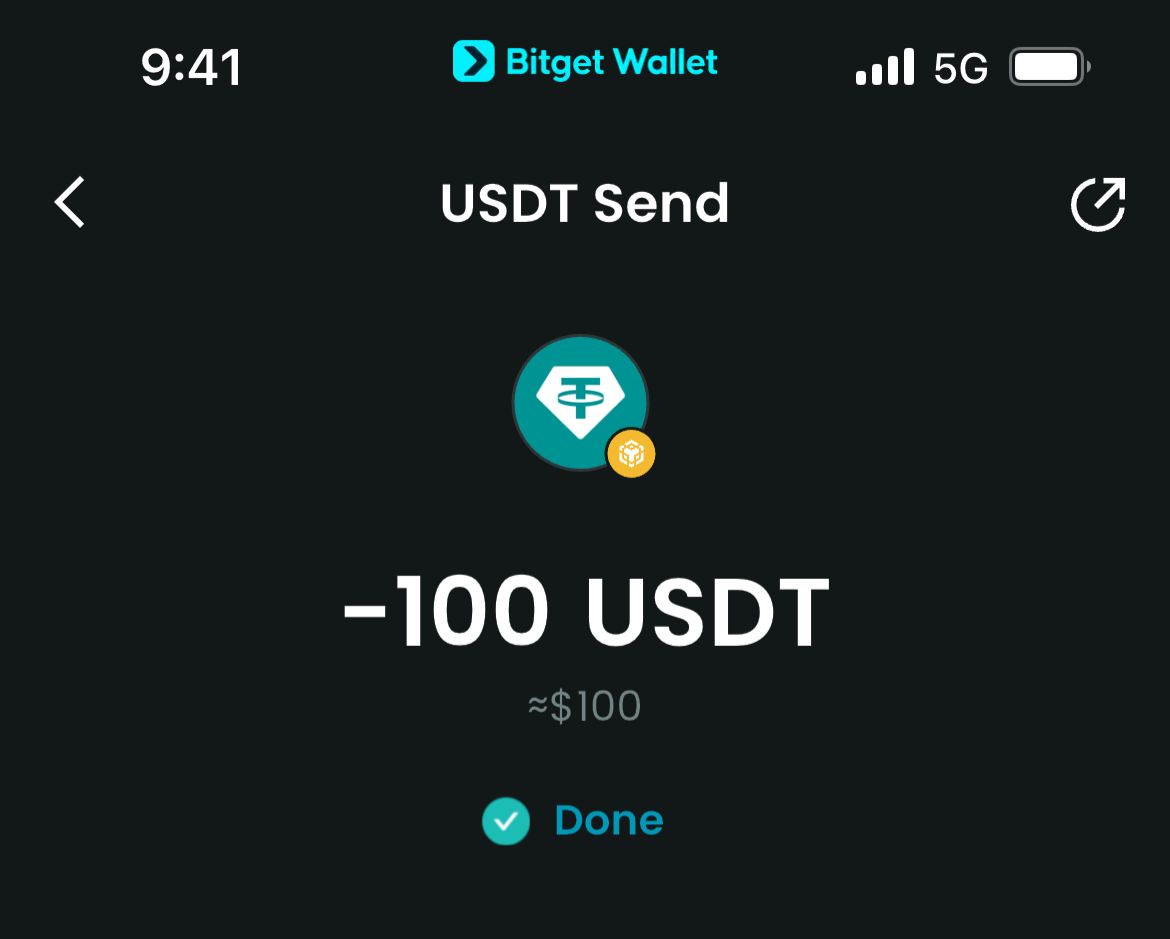
Task: Go back from USDT Send screen
Action: point(70,203)
